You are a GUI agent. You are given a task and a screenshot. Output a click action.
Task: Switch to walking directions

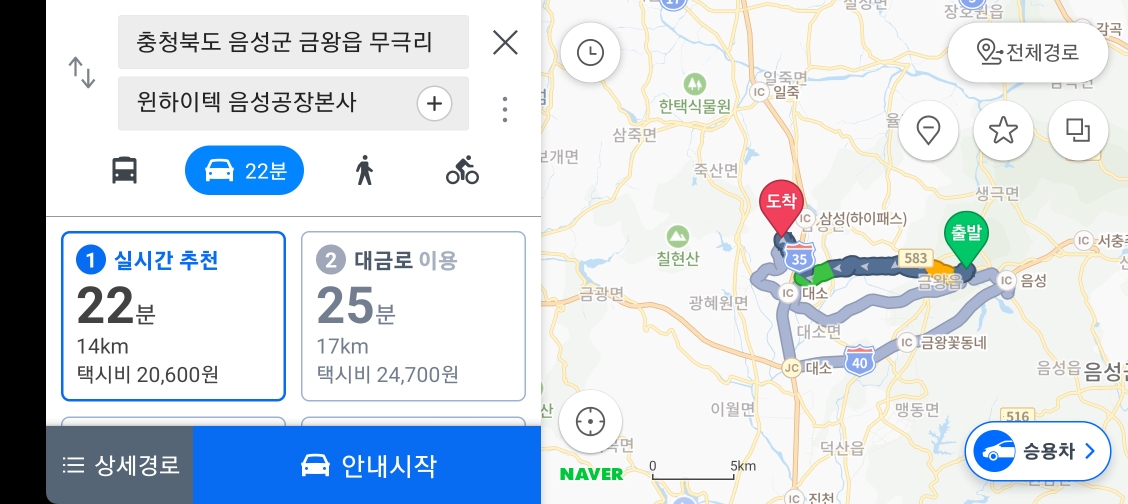pos(364,170)
